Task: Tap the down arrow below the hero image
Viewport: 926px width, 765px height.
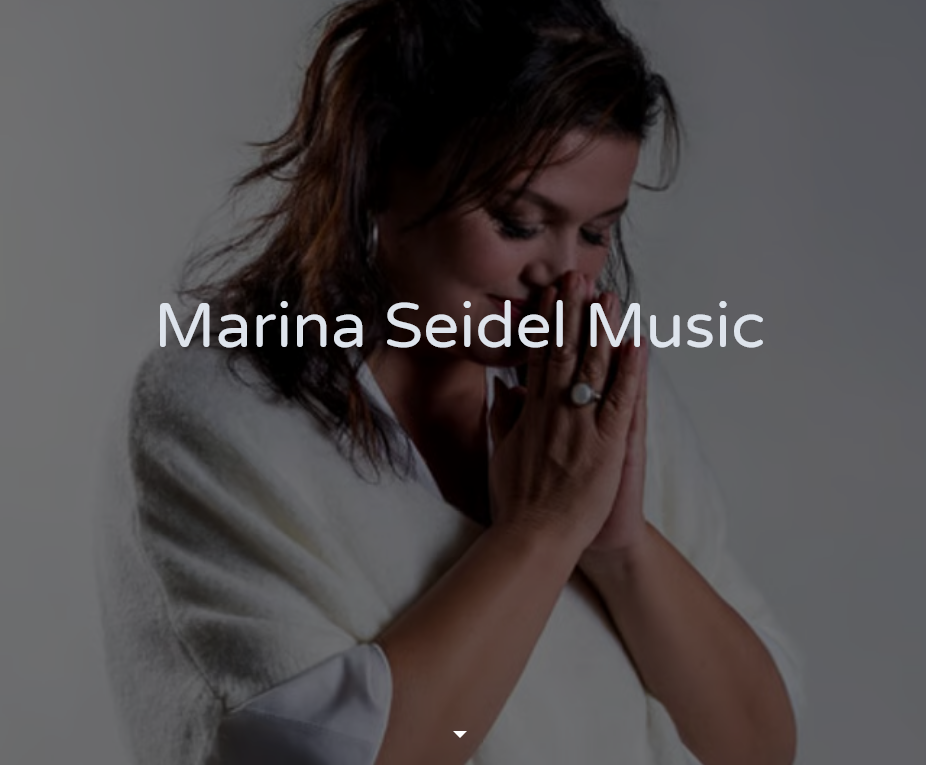Action: [x=460, y=735]
